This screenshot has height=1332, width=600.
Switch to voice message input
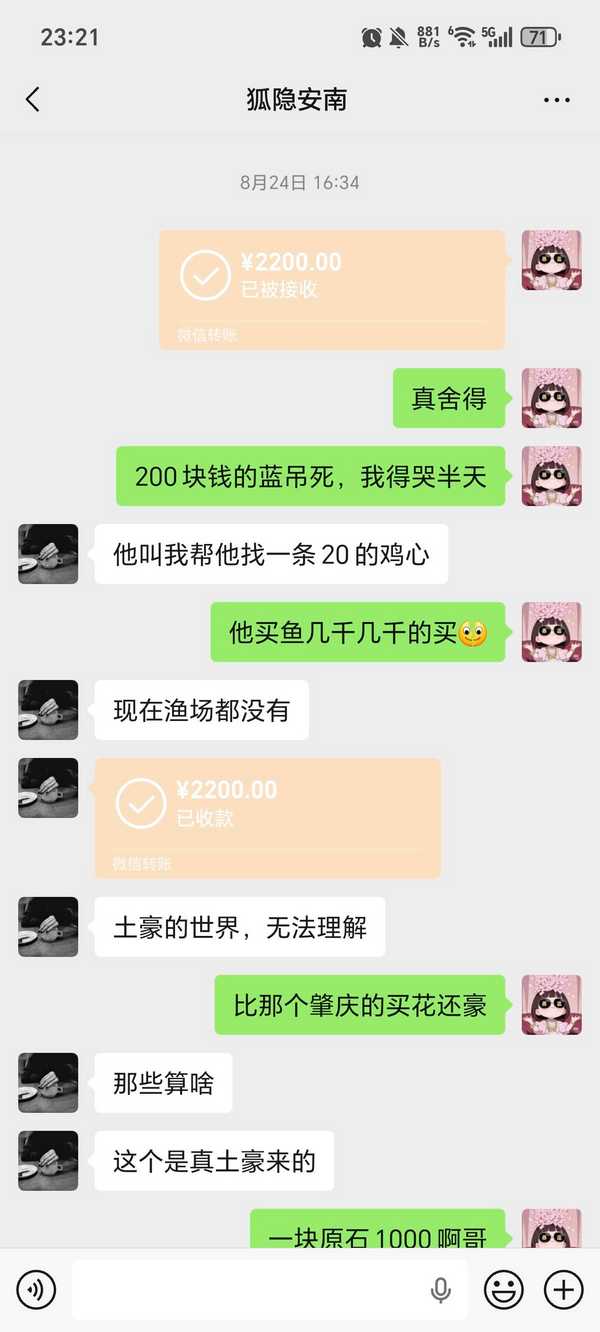37,1290
